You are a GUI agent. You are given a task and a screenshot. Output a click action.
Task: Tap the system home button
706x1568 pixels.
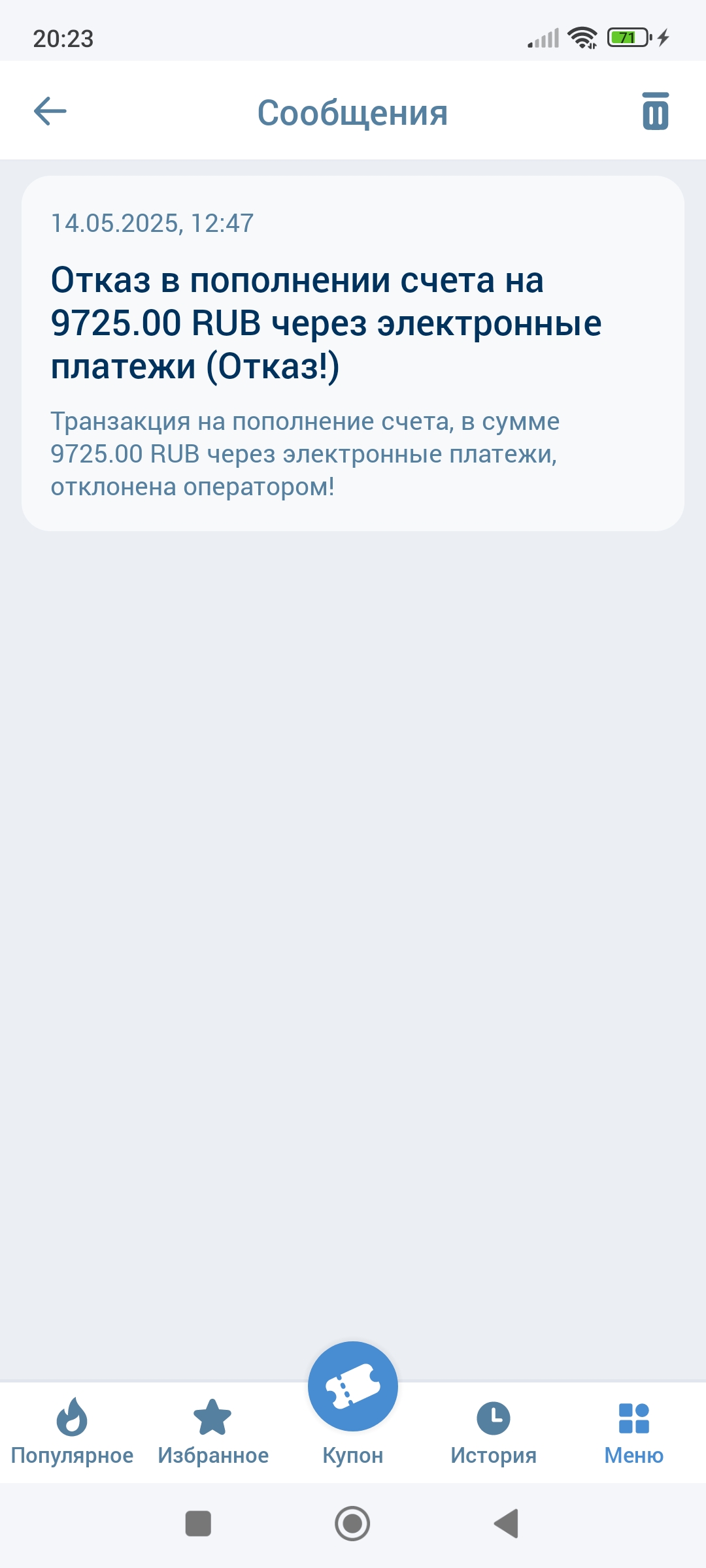[353, 1524]
